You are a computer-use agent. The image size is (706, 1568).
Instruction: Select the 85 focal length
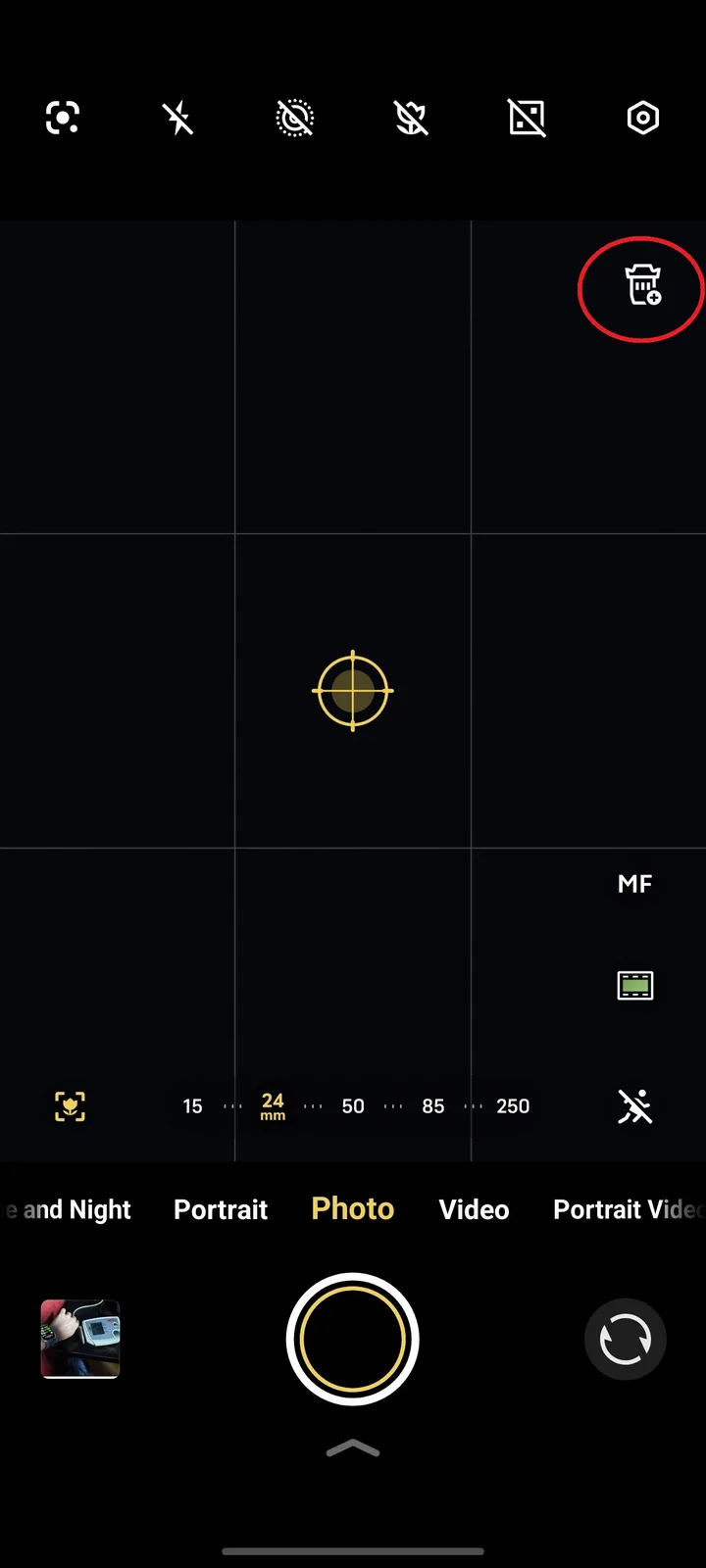432,1106
